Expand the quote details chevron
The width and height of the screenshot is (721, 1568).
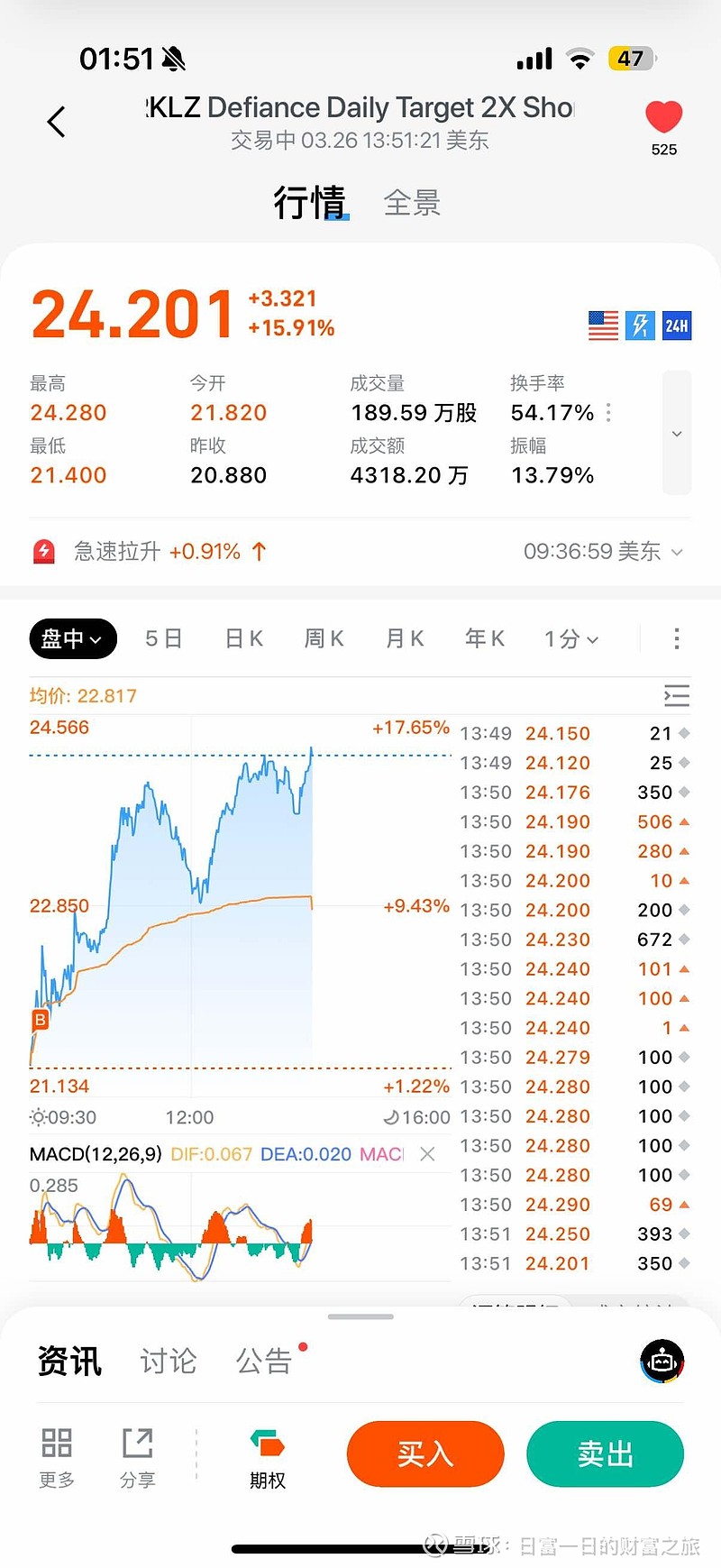tap(677, 434)
